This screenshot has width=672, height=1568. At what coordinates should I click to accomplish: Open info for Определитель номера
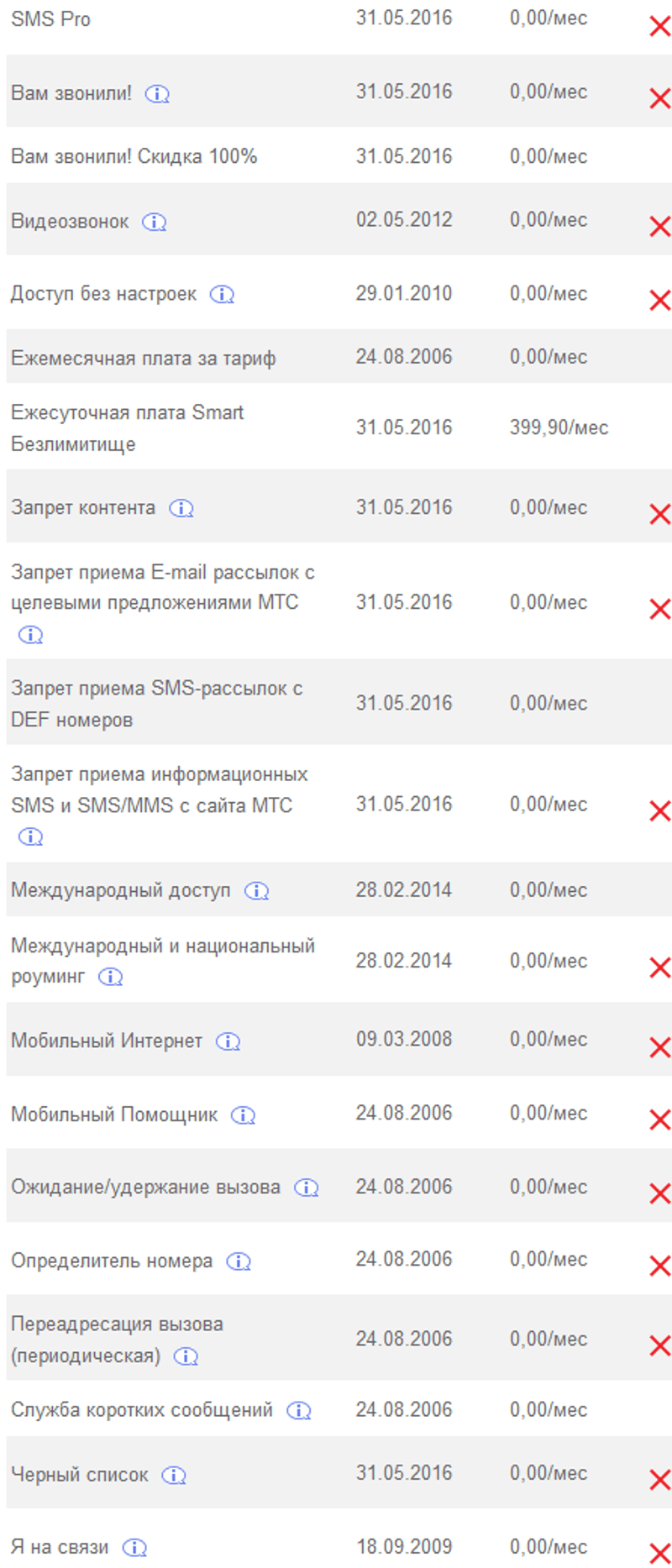point(239,1261)
